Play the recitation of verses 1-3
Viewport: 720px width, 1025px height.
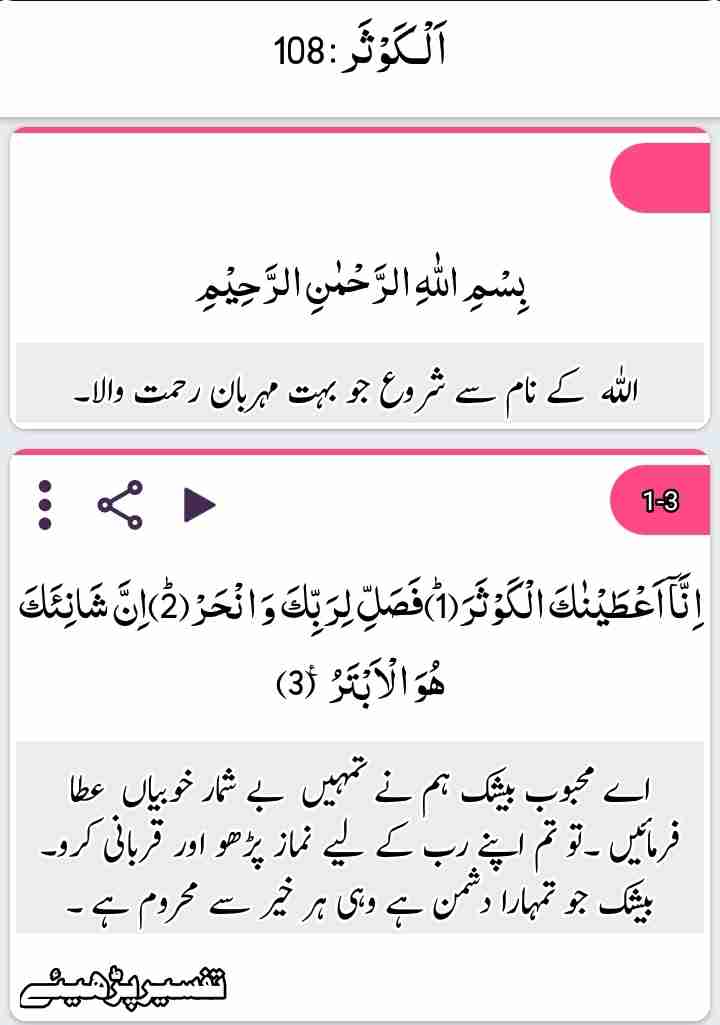199,505
